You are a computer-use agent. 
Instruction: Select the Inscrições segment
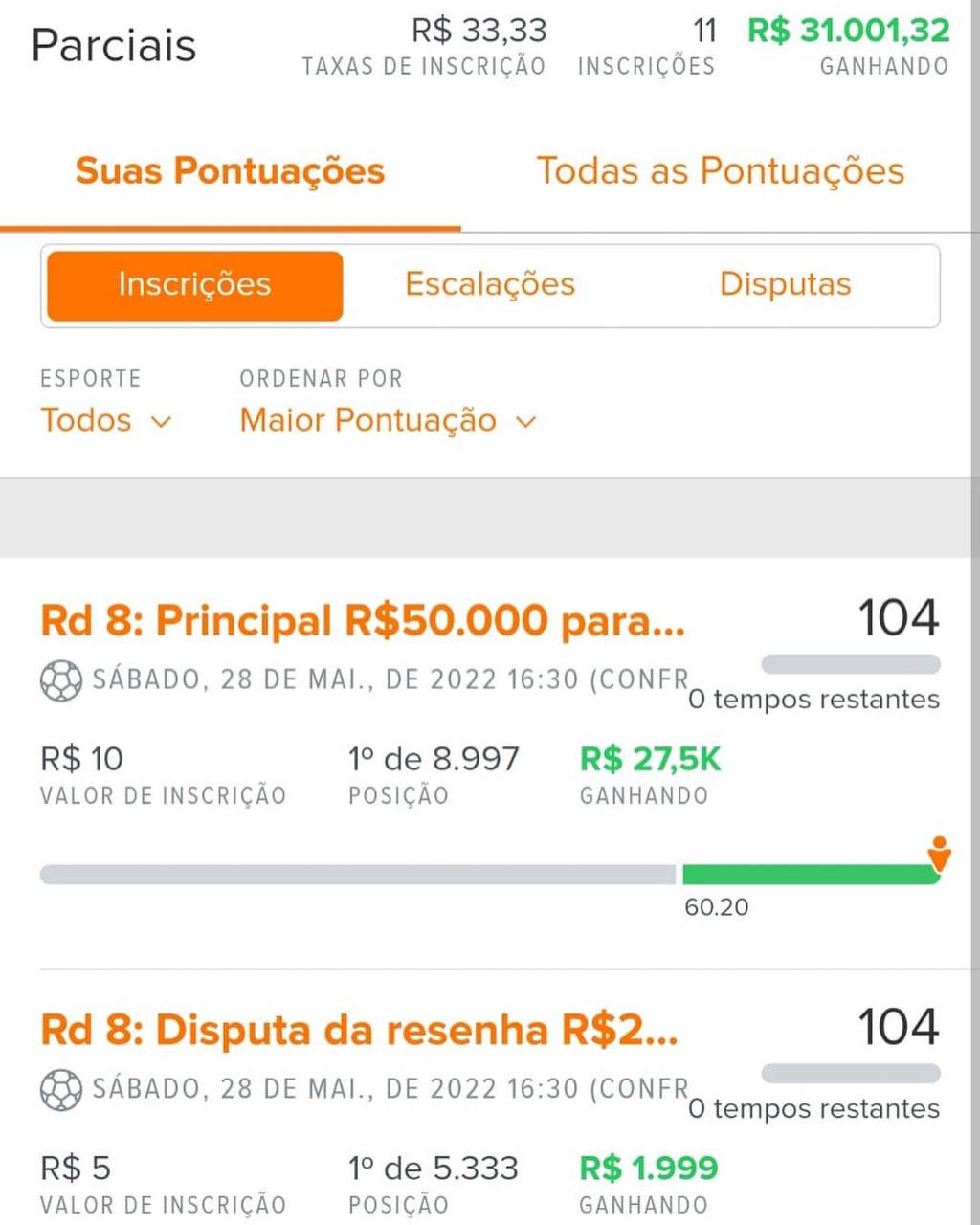[x=194, y=285]
